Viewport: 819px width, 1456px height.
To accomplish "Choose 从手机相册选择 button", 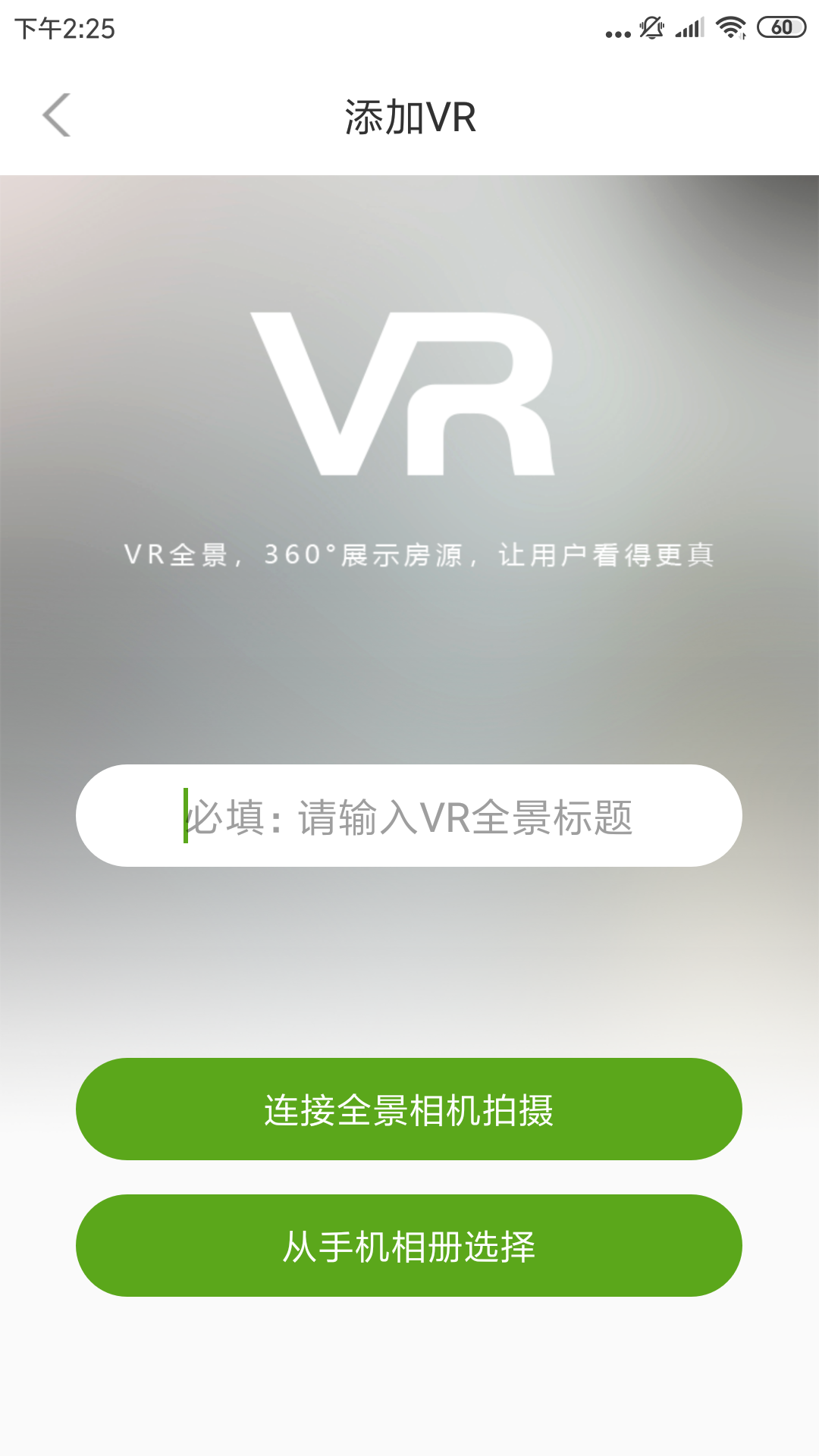I will pos(409,1246).
